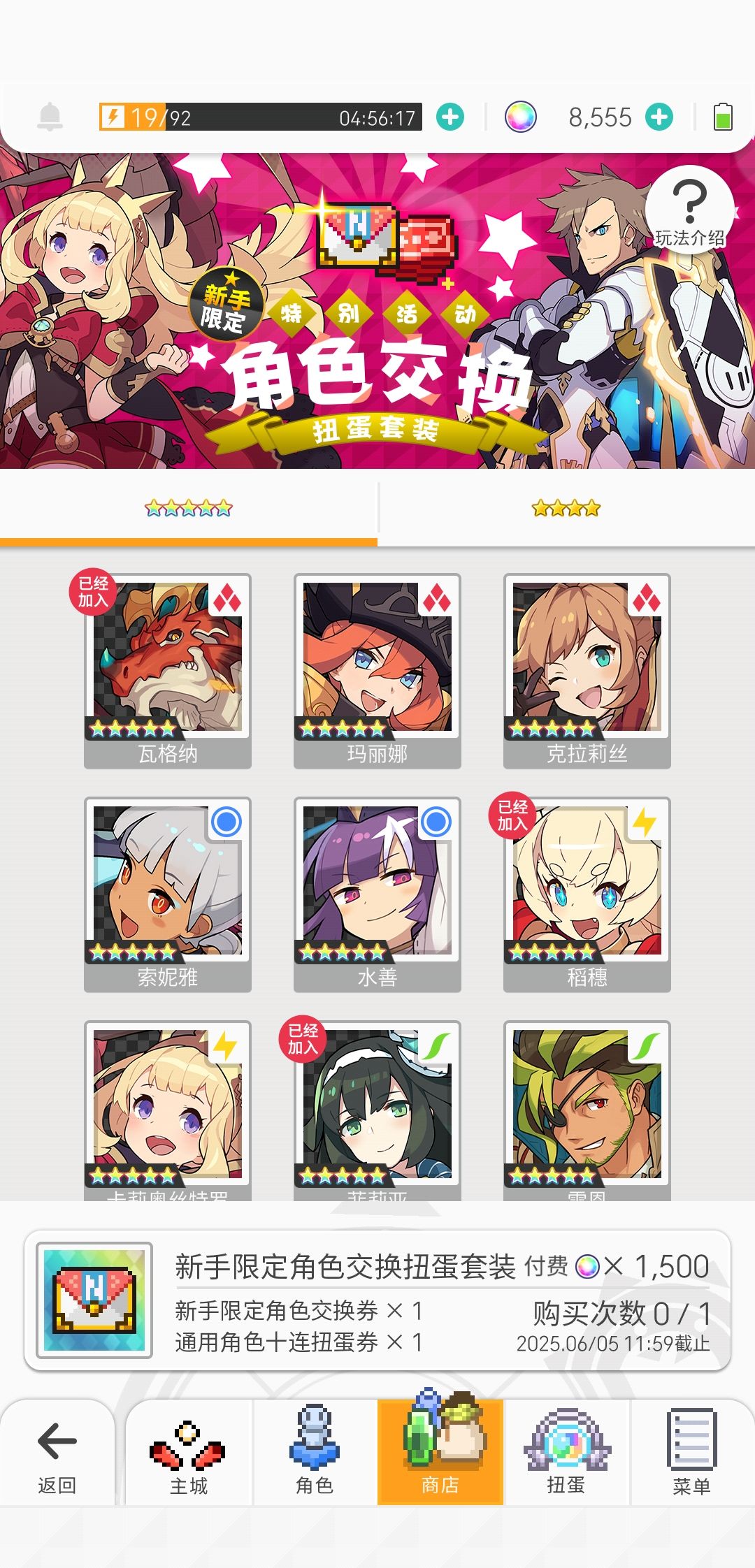Image resolution: width=755 pixels, height=1568 pixels.
Task: Purchase the 新手限定角色交换扭蛋套装 bundle
Action: (x=377, y=1307)
